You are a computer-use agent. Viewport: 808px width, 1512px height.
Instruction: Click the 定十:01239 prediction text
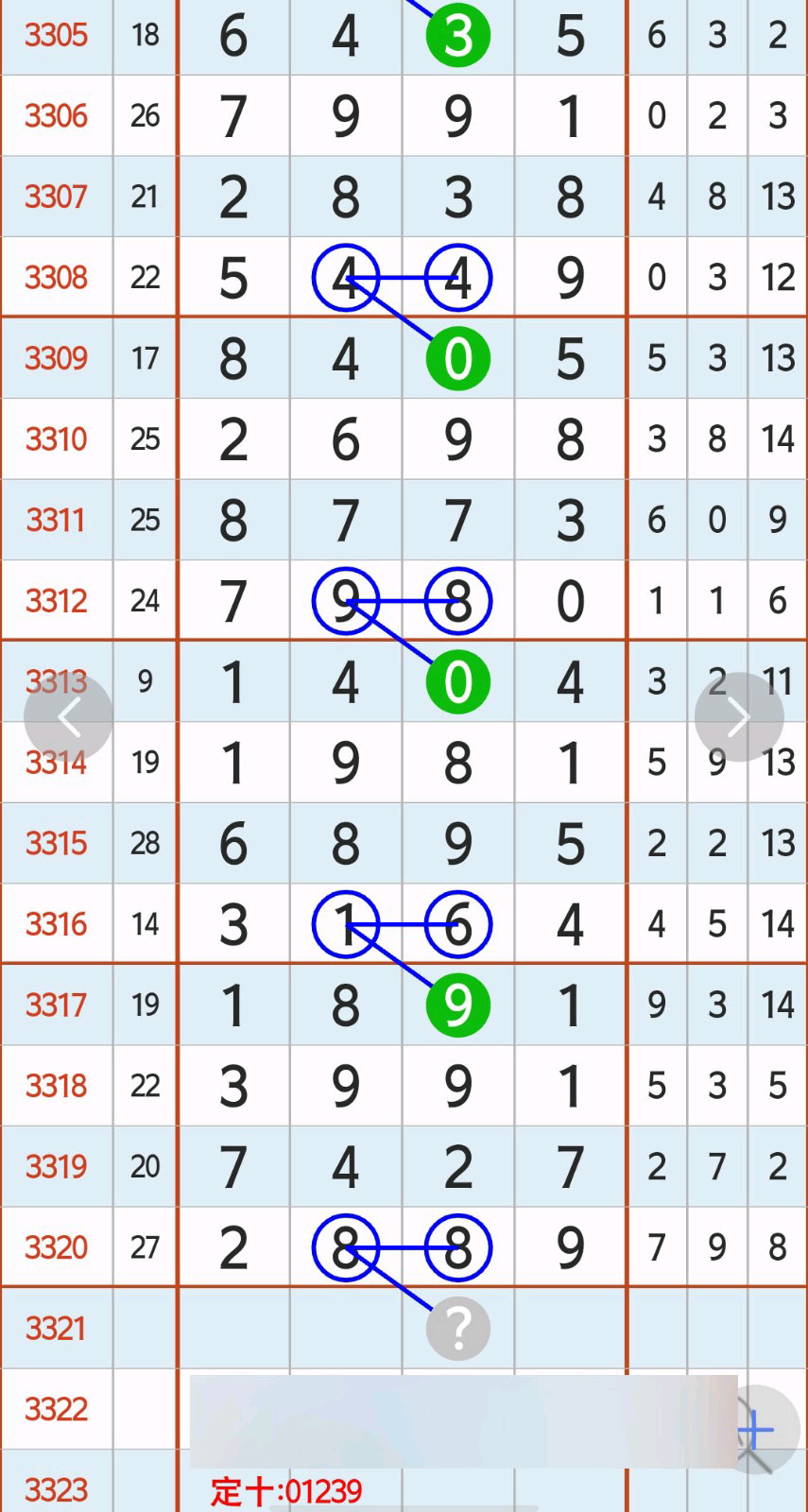[x=286, y=1491]
